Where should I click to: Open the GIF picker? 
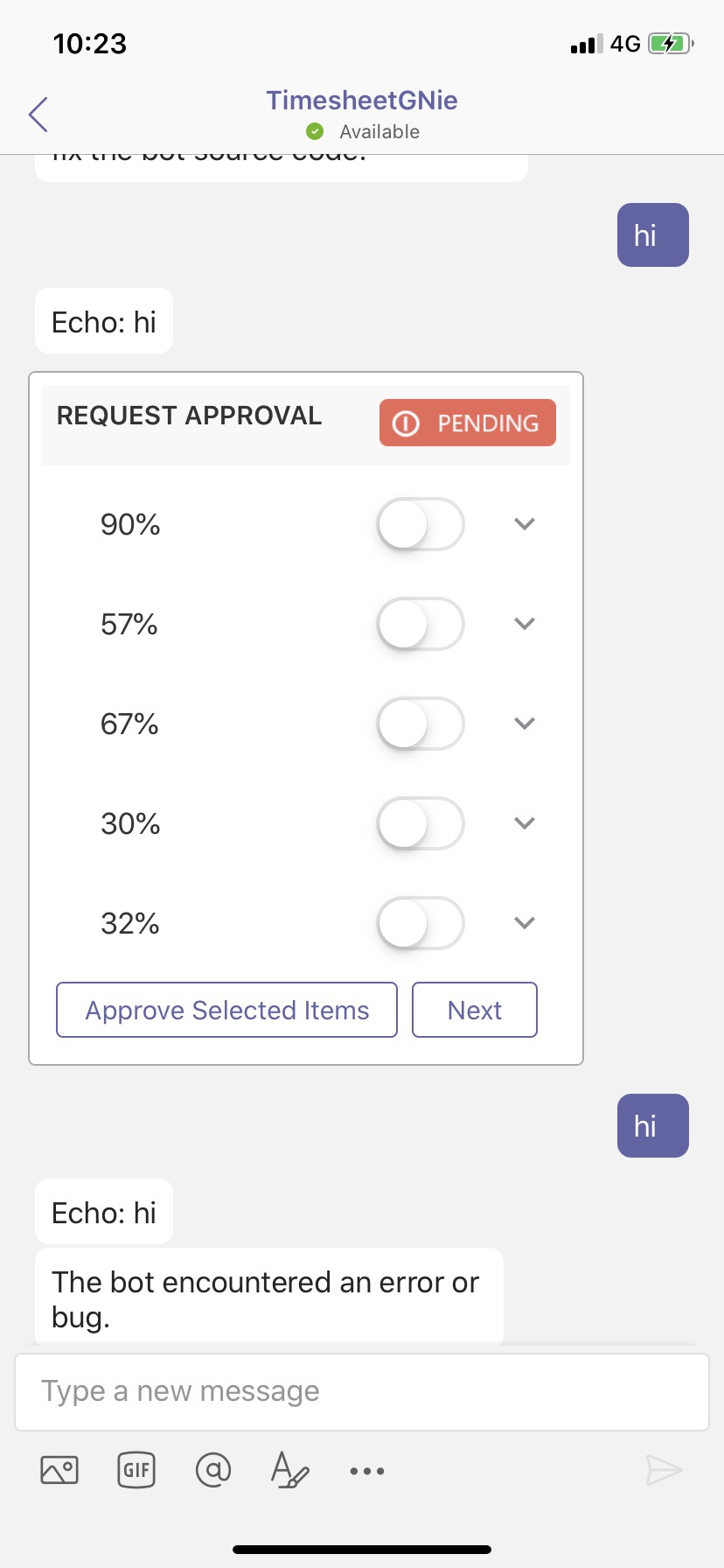pos(136,1470)
